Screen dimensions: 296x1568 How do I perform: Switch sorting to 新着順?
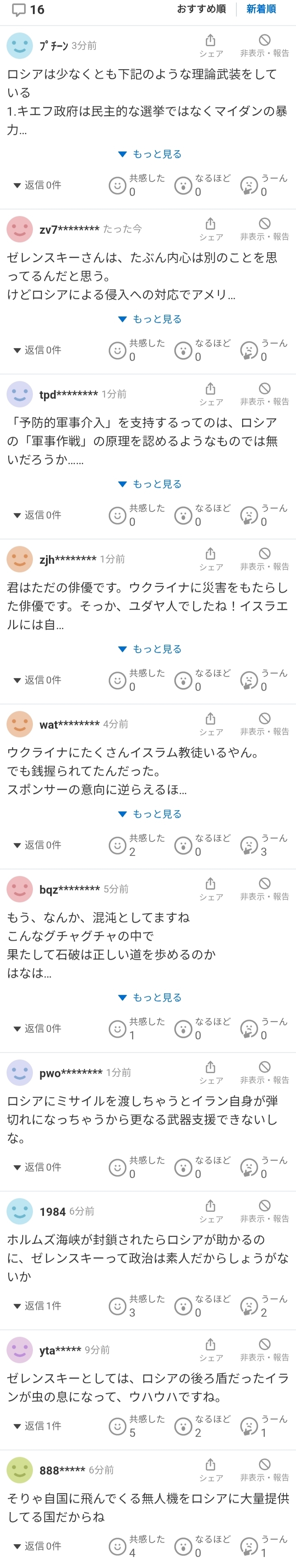pos(261,9)
